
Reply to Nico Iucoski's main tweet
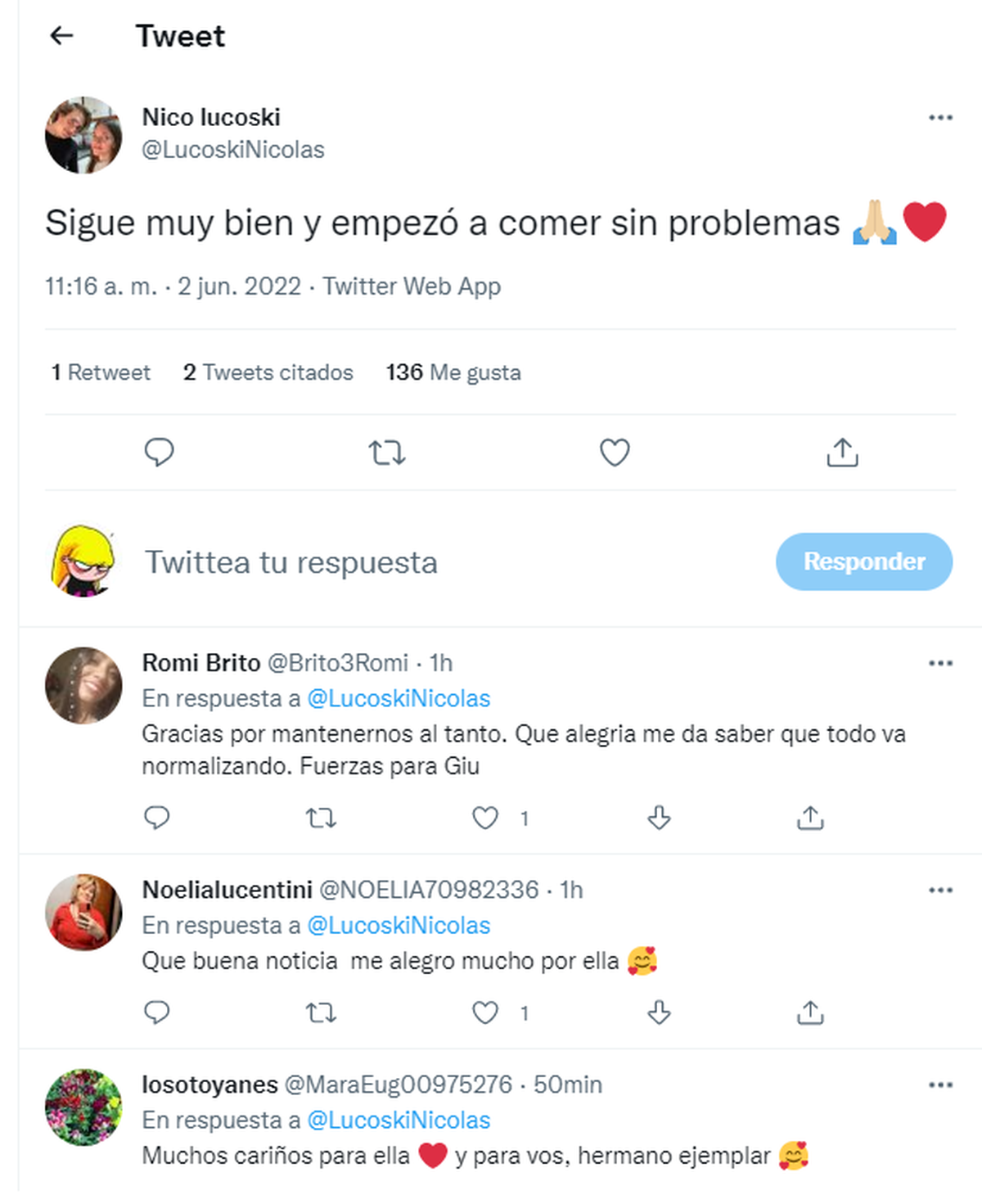[x=159, y=452]
